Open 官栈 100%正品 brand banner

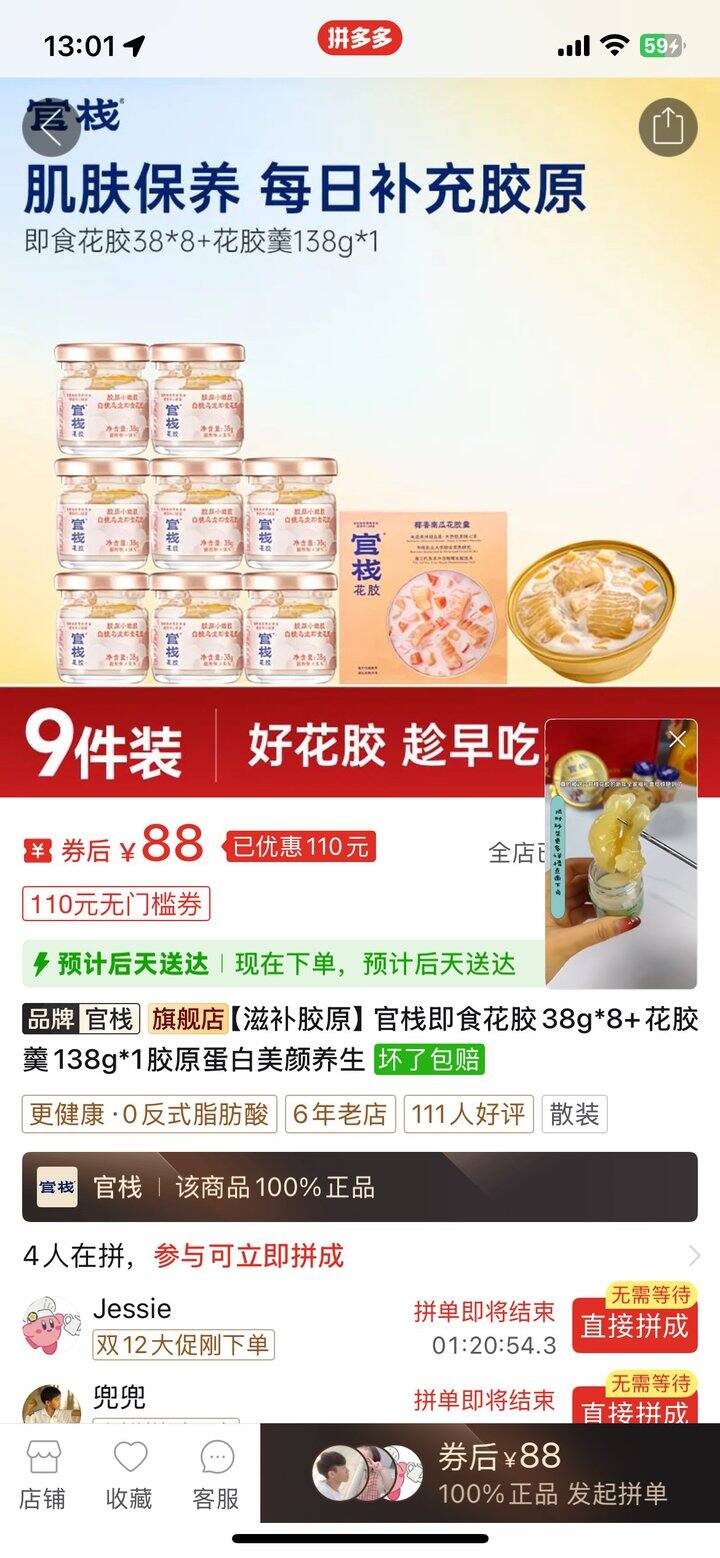point(360,1187)
